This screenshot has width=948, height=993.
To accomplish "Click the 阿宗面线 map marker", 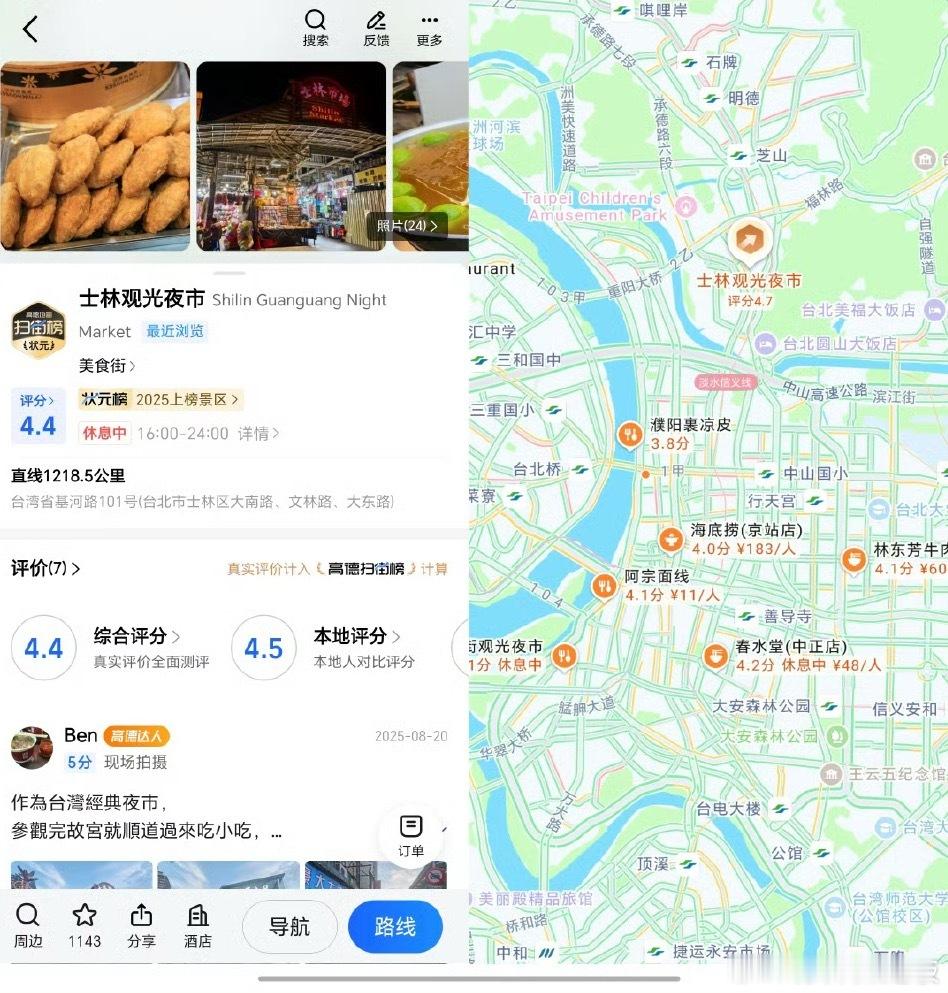I will [x=604, y=586].
